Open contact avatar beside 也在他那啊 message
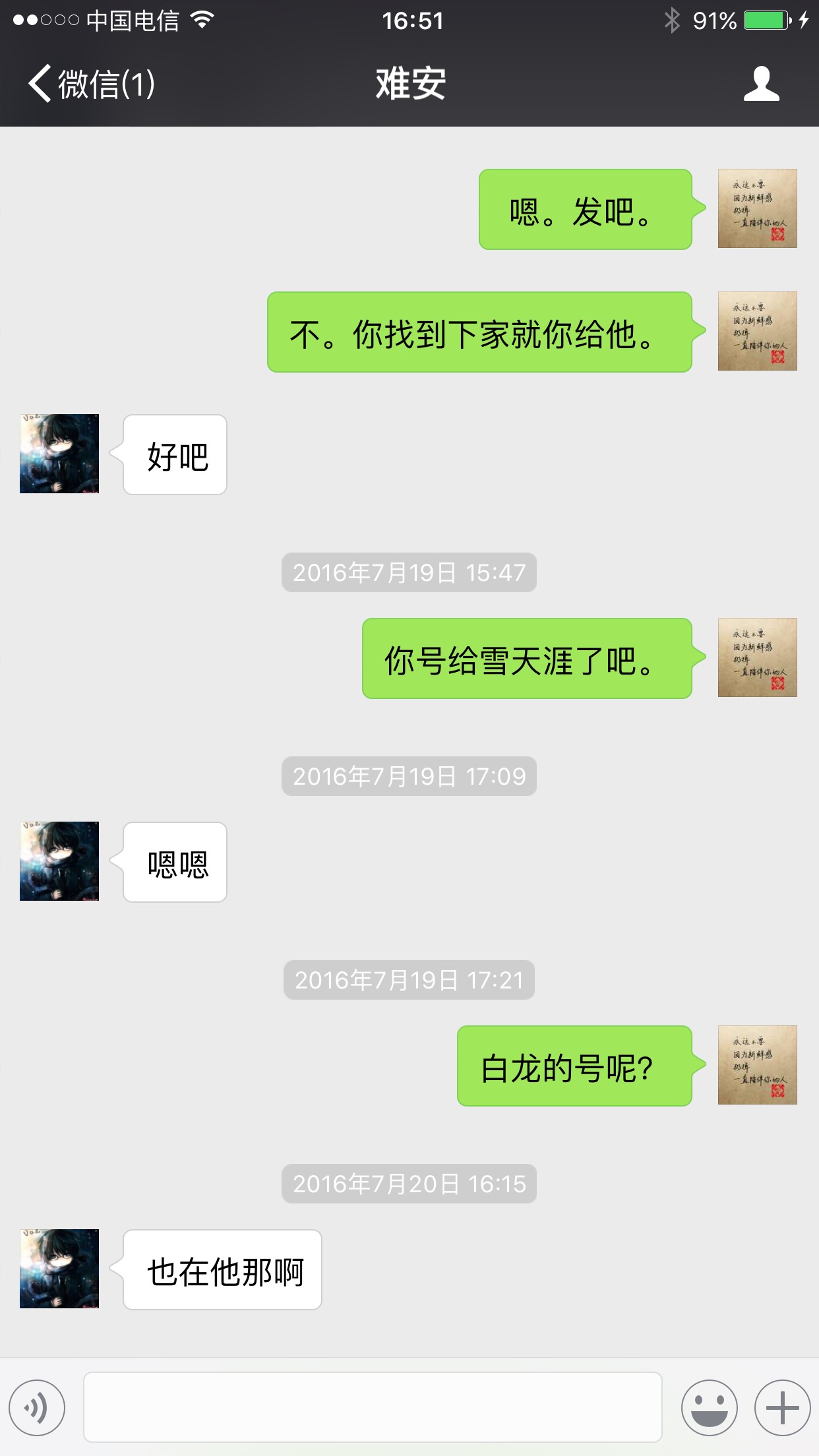 coord(59,1269)
